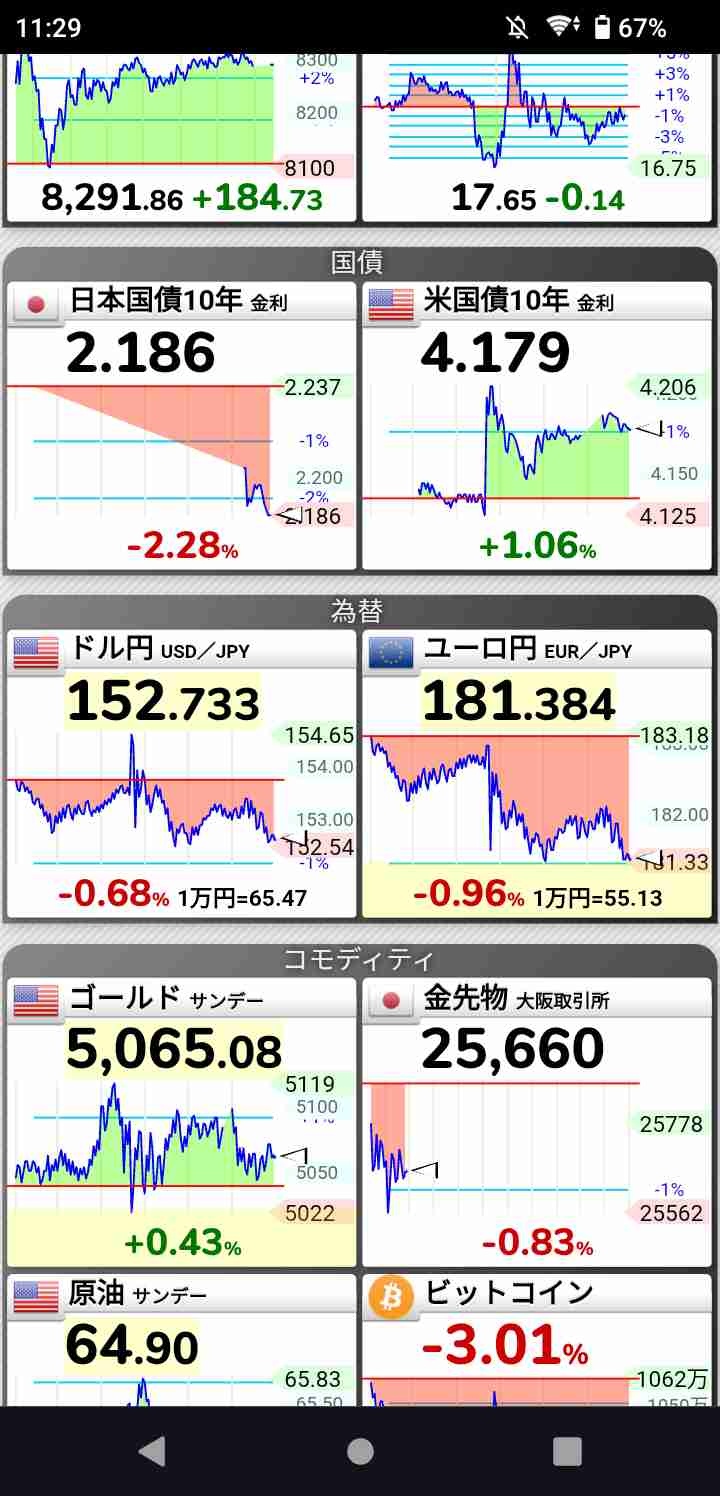720x1496 pixels.
Task: Open the 日本国債10年 yield card
Action: click(181, 427)
